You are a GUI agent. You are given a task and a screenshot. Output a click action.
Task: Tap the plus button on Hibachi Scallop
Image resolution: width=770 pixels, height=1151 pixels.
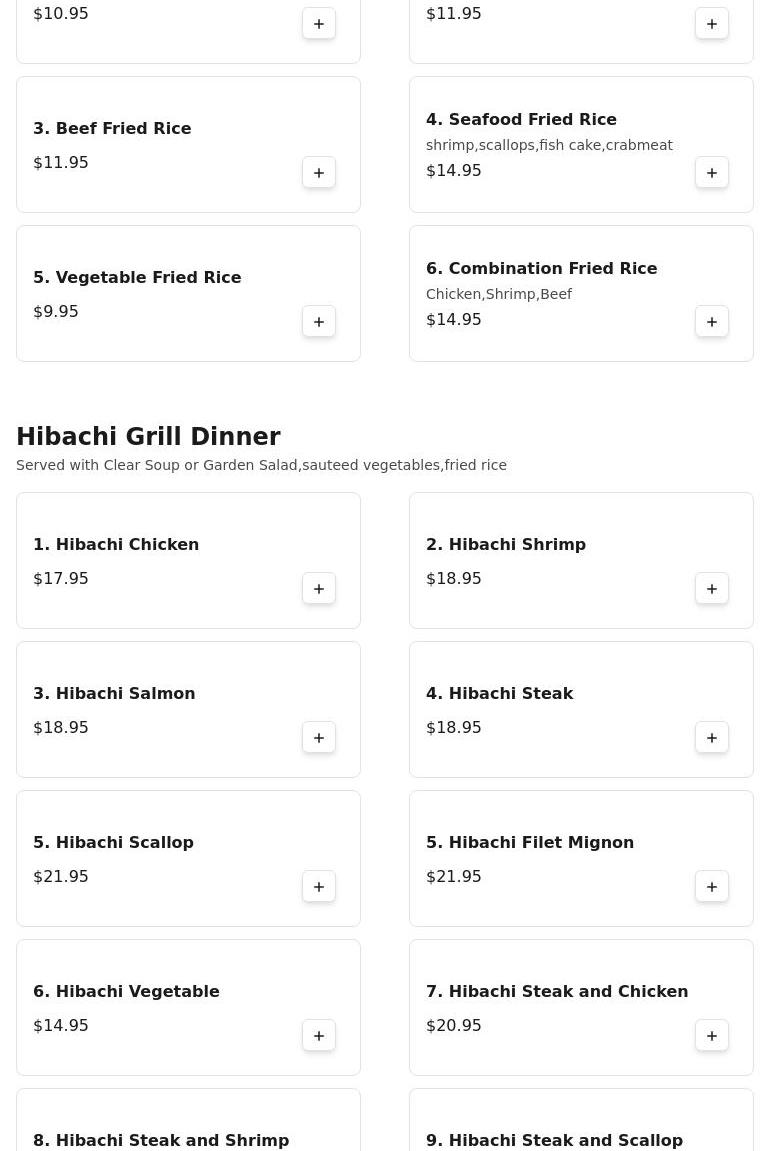pyautogui.click(x=319, y=887)
